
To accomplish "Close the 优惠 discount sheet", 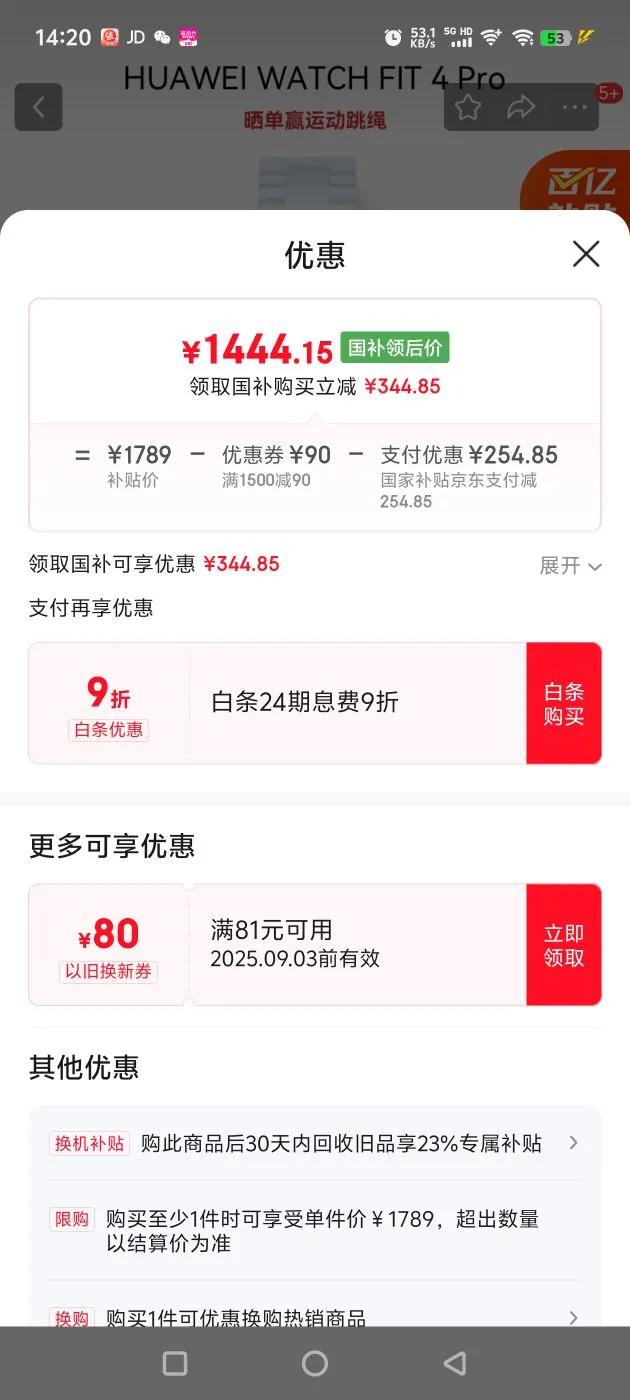I will [x=586, y=254].
